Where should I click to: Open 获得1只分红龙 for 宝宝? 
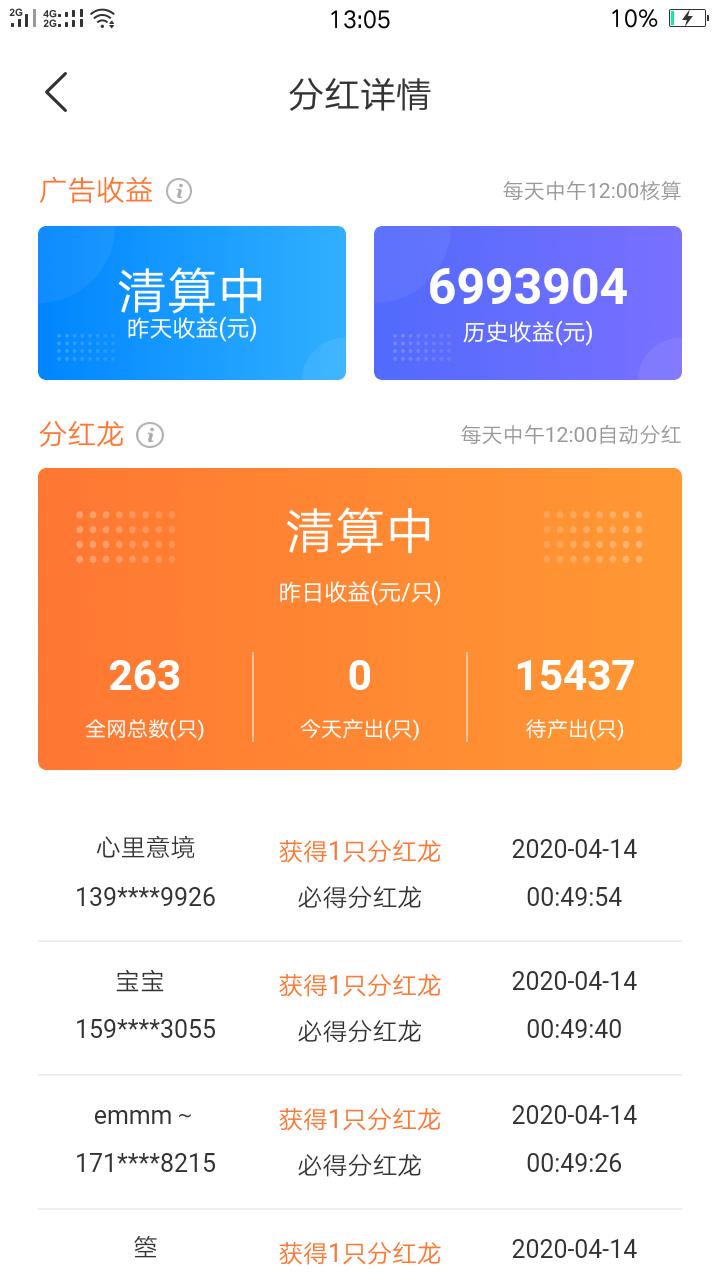359,984
